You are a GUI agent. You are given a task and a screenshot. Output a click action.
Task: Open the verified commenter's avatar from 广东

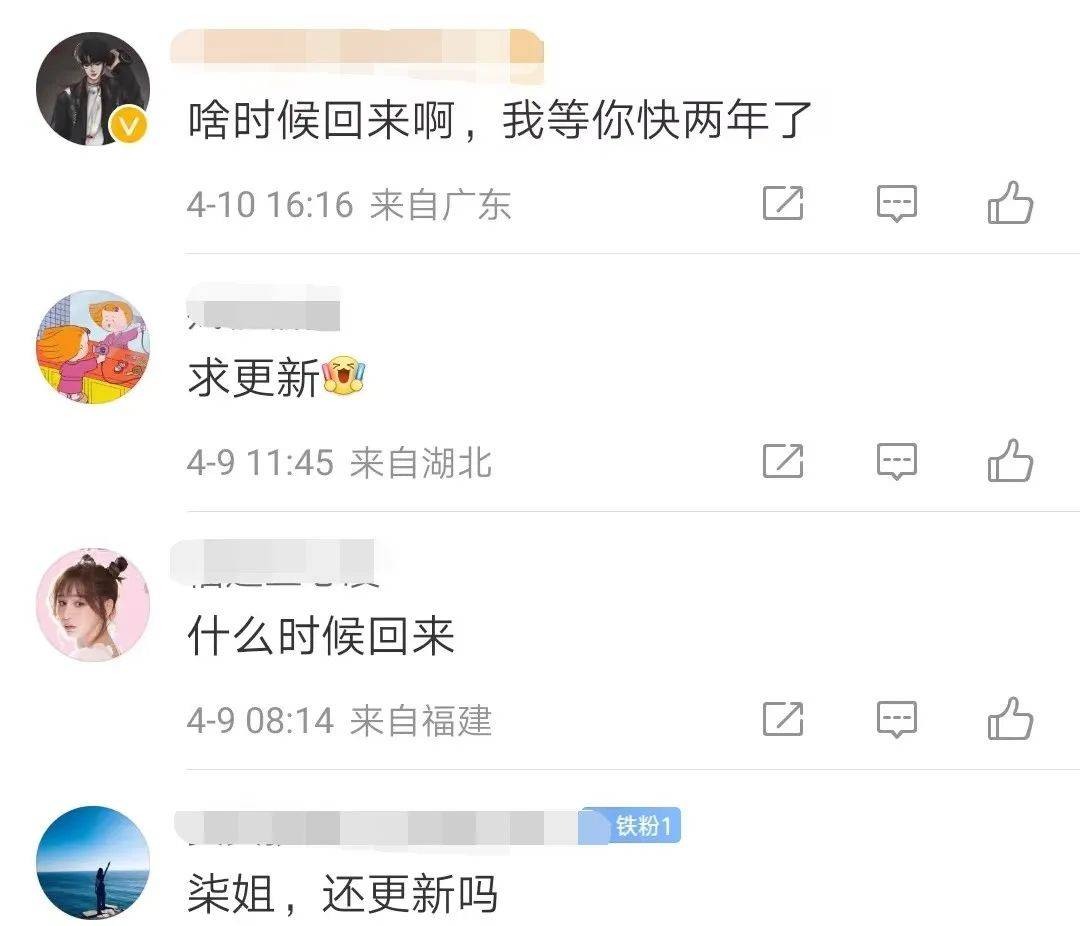(x=92, y=89)
